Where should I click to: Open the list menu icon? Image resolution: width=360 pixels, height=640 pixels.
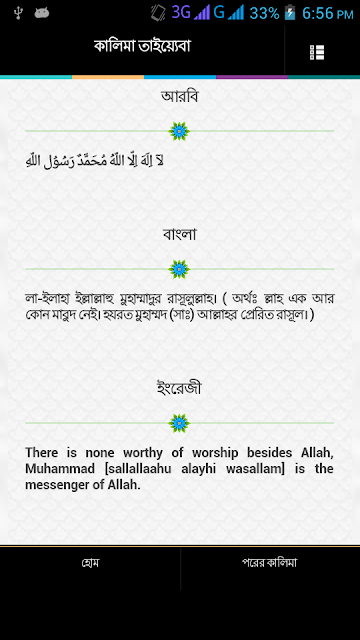317,53
